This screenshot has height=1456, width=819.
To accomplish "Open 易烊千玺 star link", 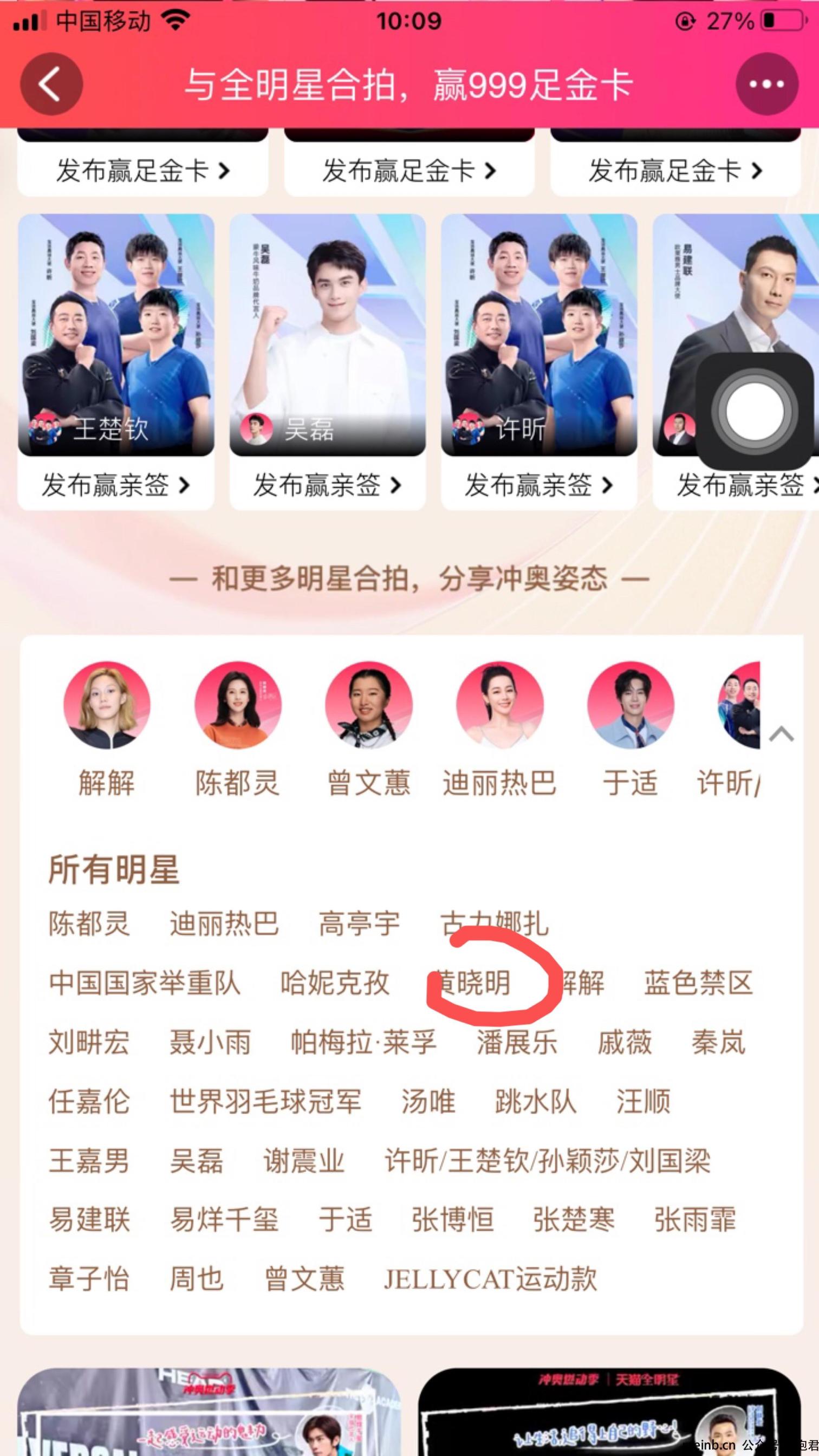I will click(x=224, y=1220).
